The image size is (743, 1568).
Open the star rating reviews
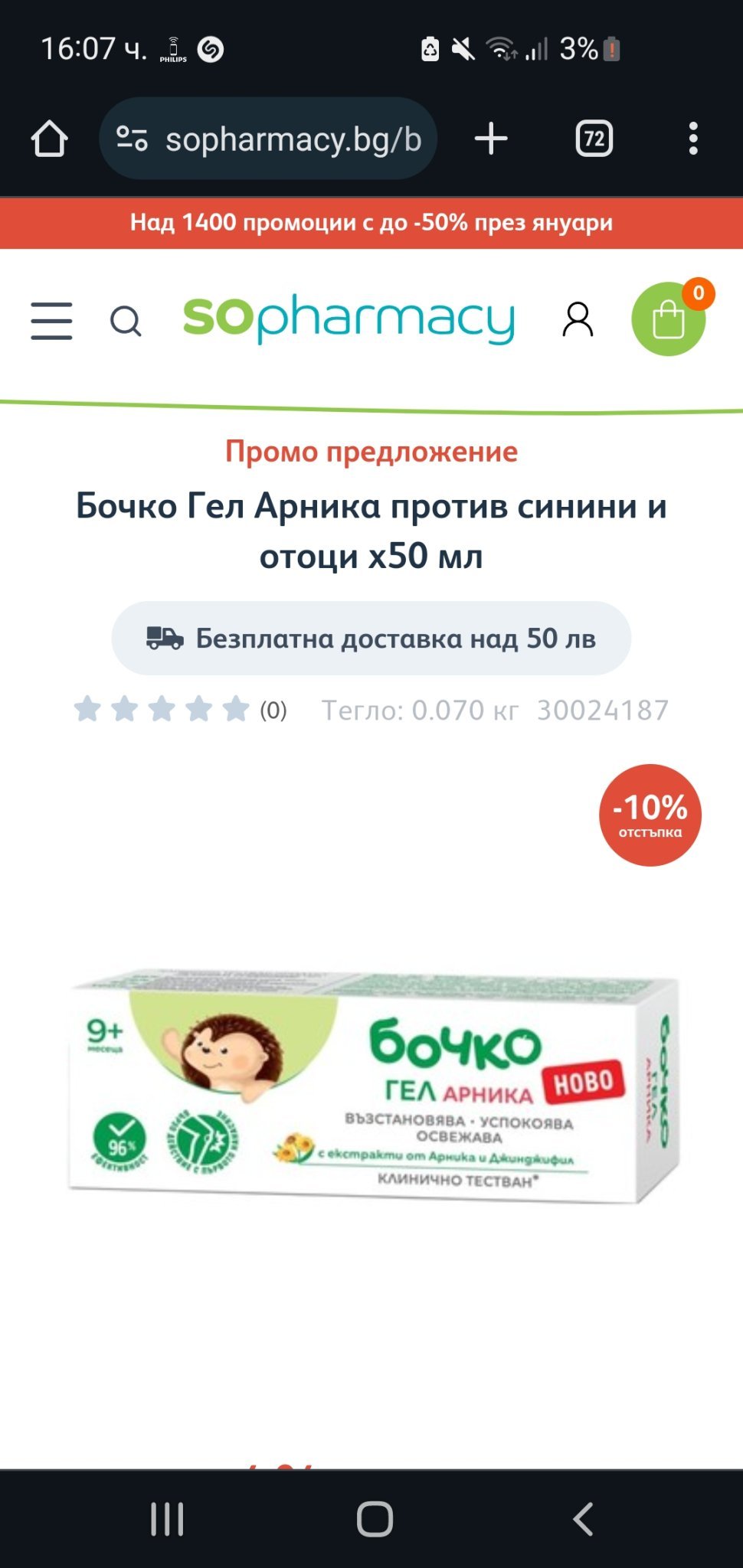tap(162, 710)
